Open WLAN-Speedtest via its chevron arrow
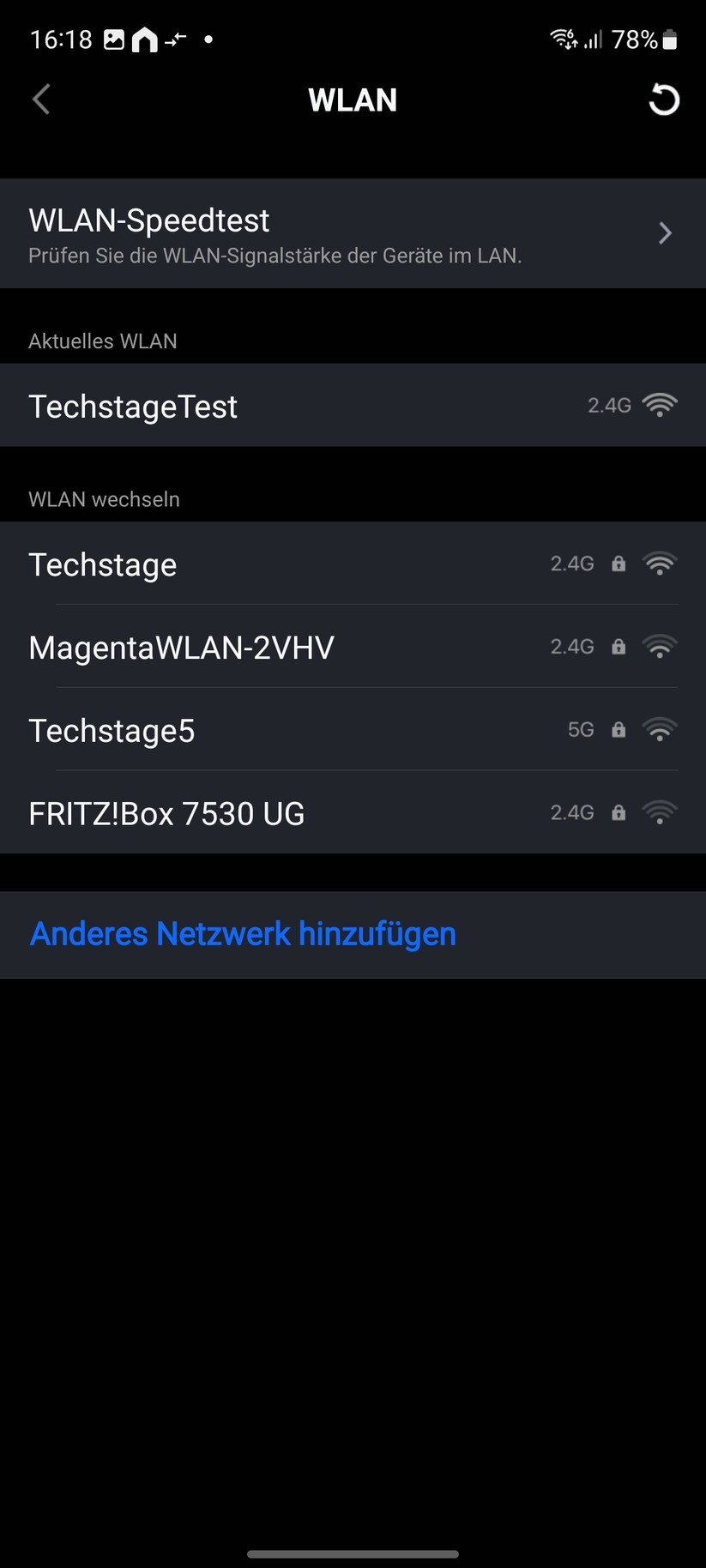The height and width of the screenshot is (1568, 706). (x=664, y=232)
